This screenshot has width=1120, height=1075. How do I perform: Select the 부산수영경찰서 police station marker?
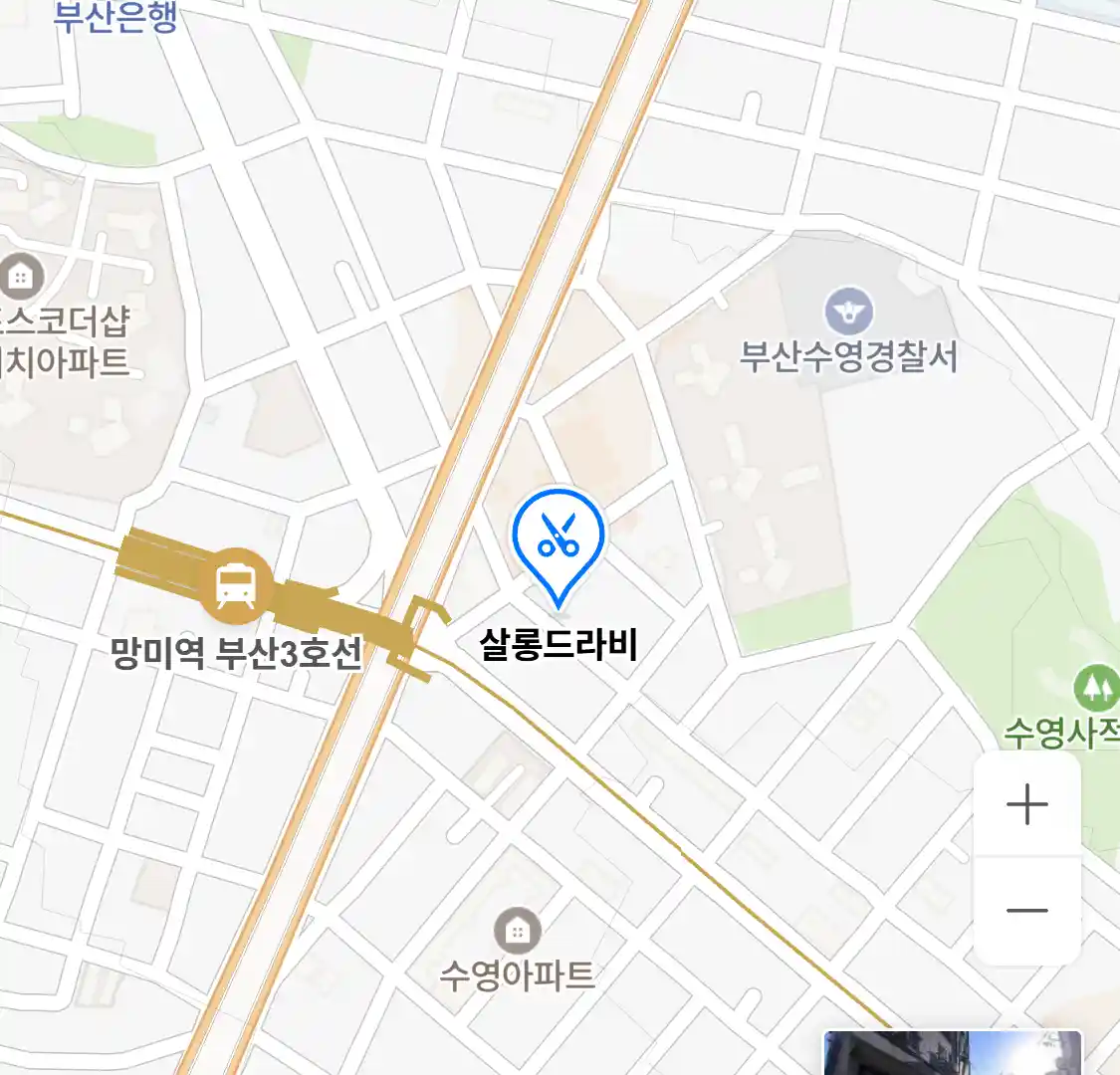848,313
